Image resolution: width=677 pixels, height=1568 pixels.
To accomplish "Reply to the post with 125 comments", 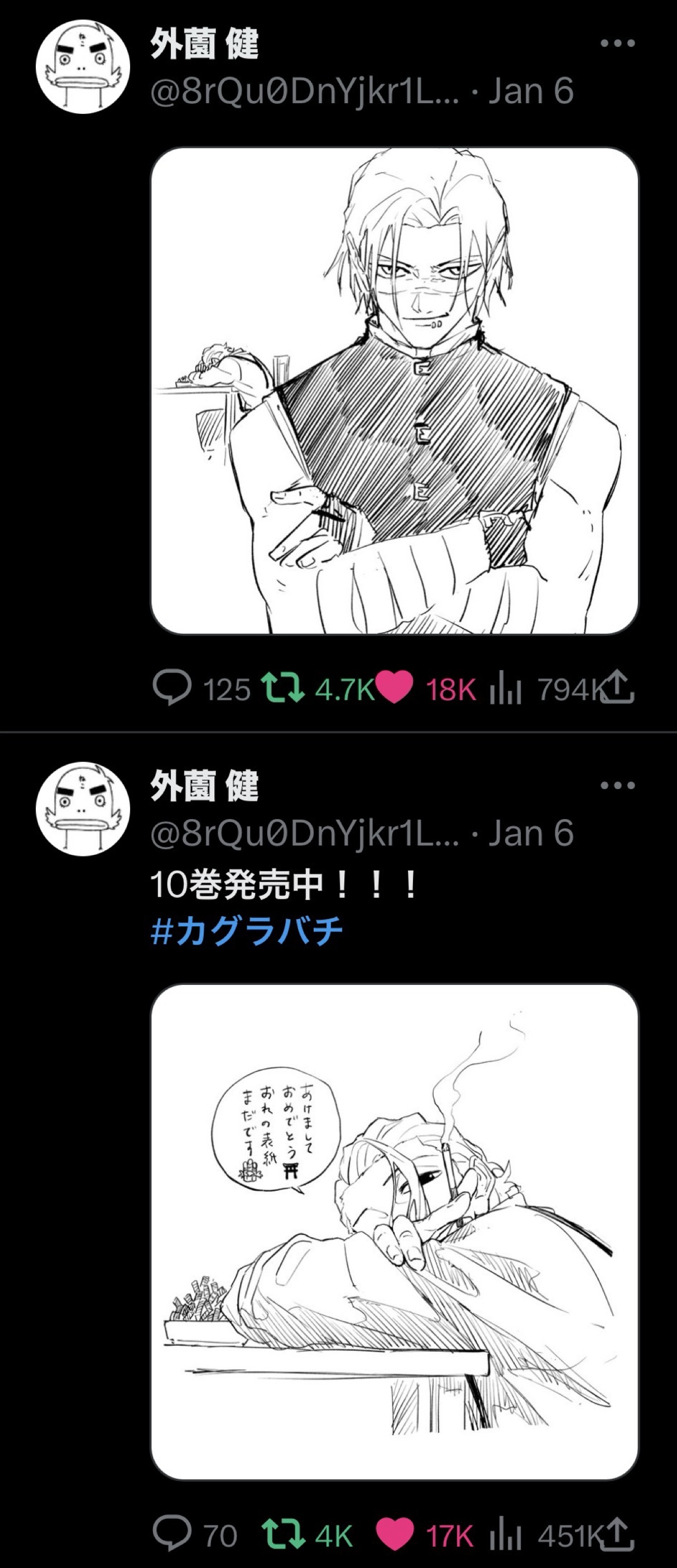I will [172, 688].
